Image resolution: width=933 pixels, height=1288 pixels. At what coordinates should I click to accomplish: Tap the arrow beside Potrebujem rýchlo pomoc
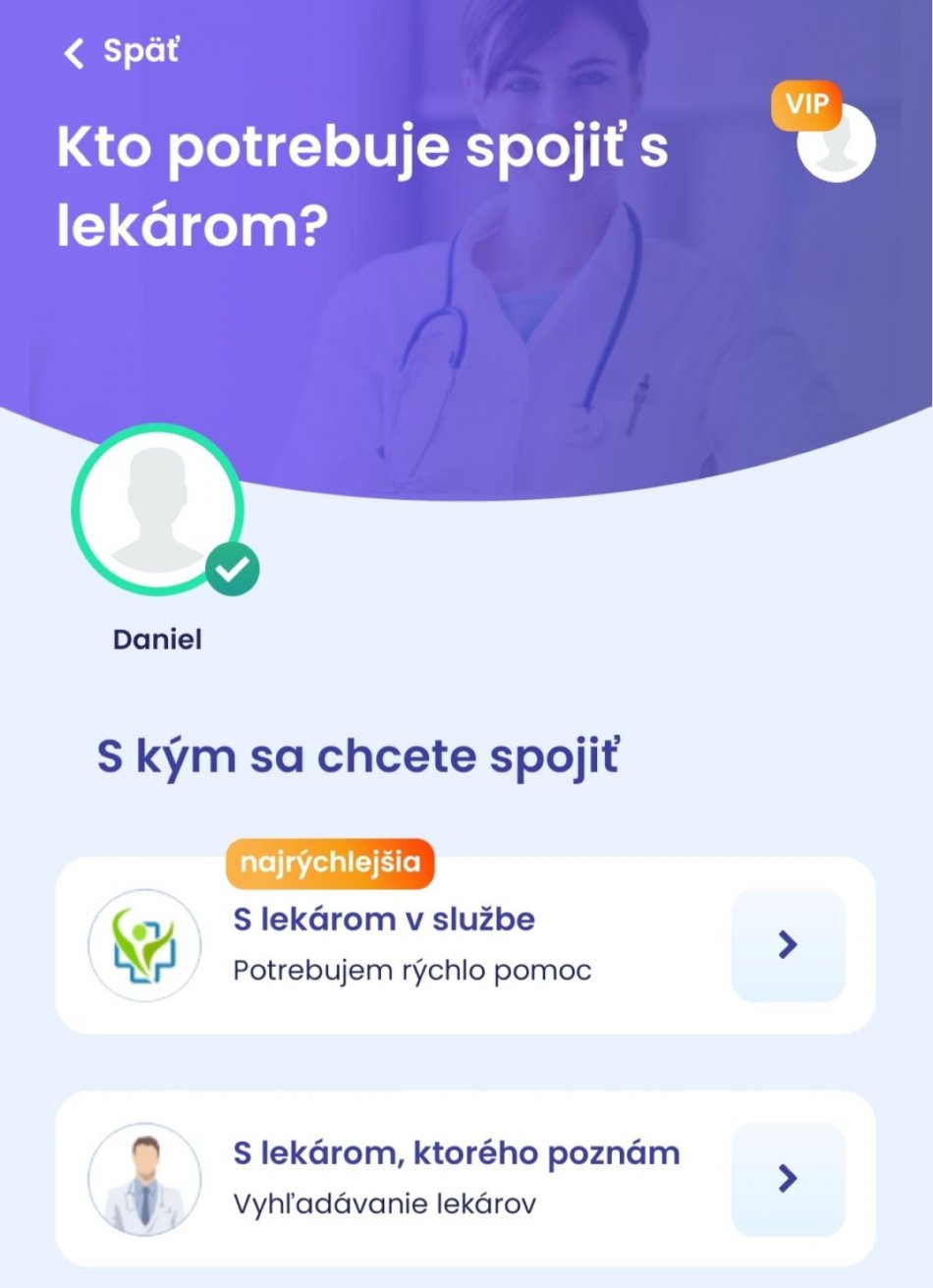pos(788,945)
